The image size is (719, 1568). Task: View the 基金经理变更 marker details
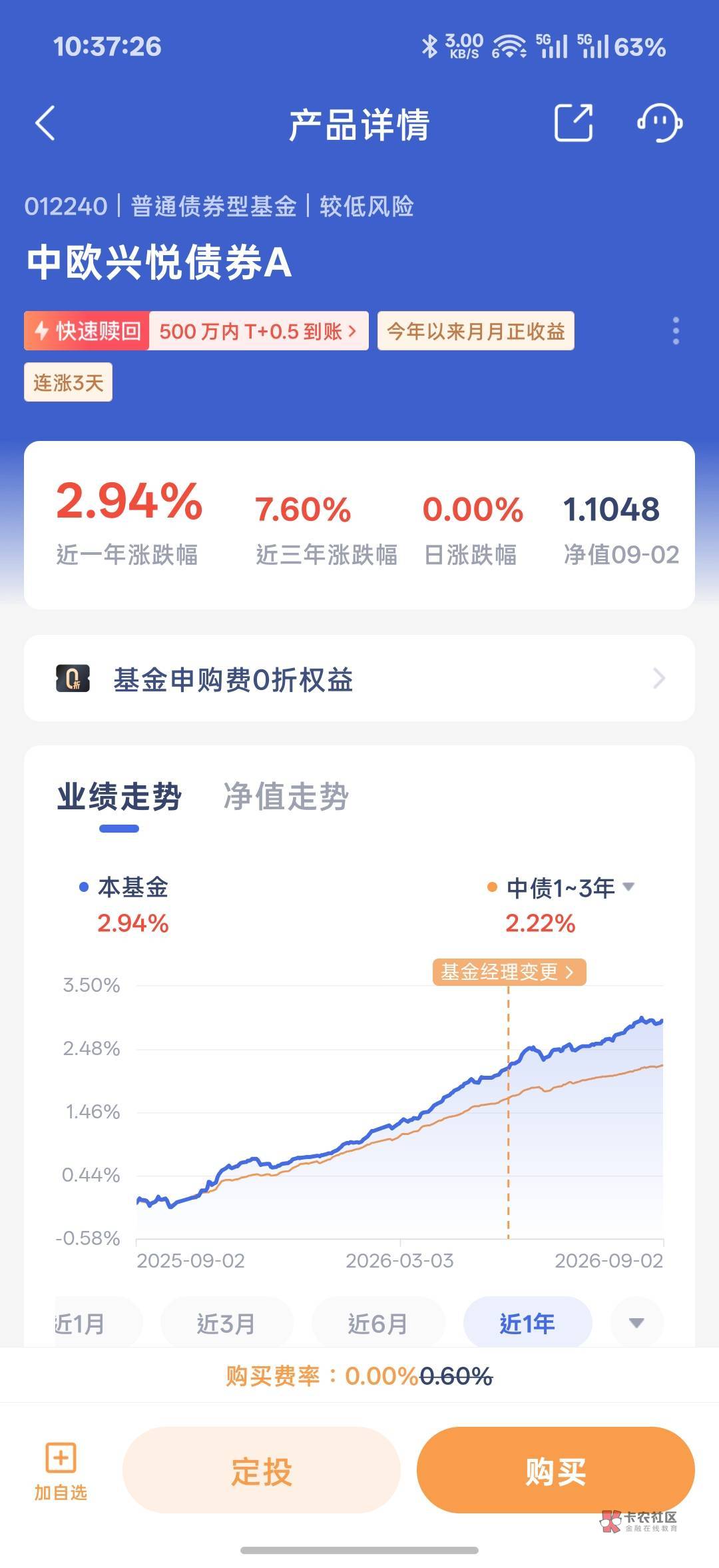click(x=509, y=972)
